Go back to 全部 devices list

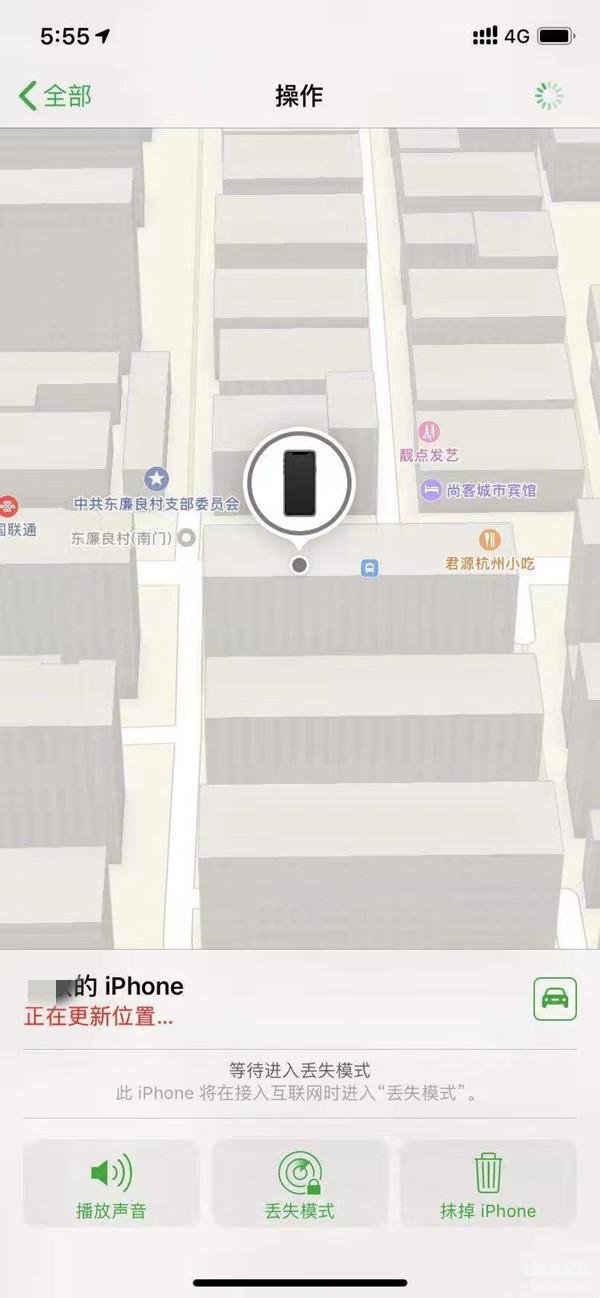tap(55, 96)
